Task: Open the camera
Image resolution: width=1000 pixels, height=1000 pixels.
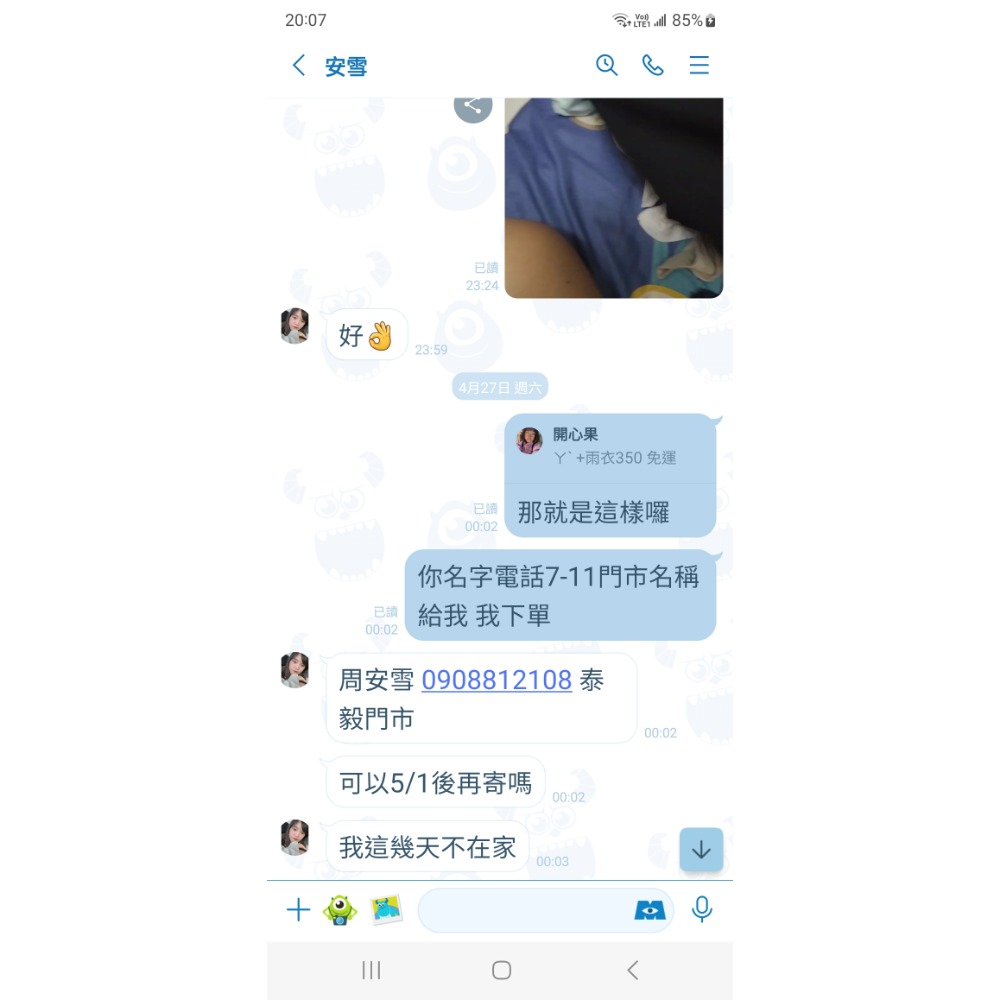Action: [340, 910]
